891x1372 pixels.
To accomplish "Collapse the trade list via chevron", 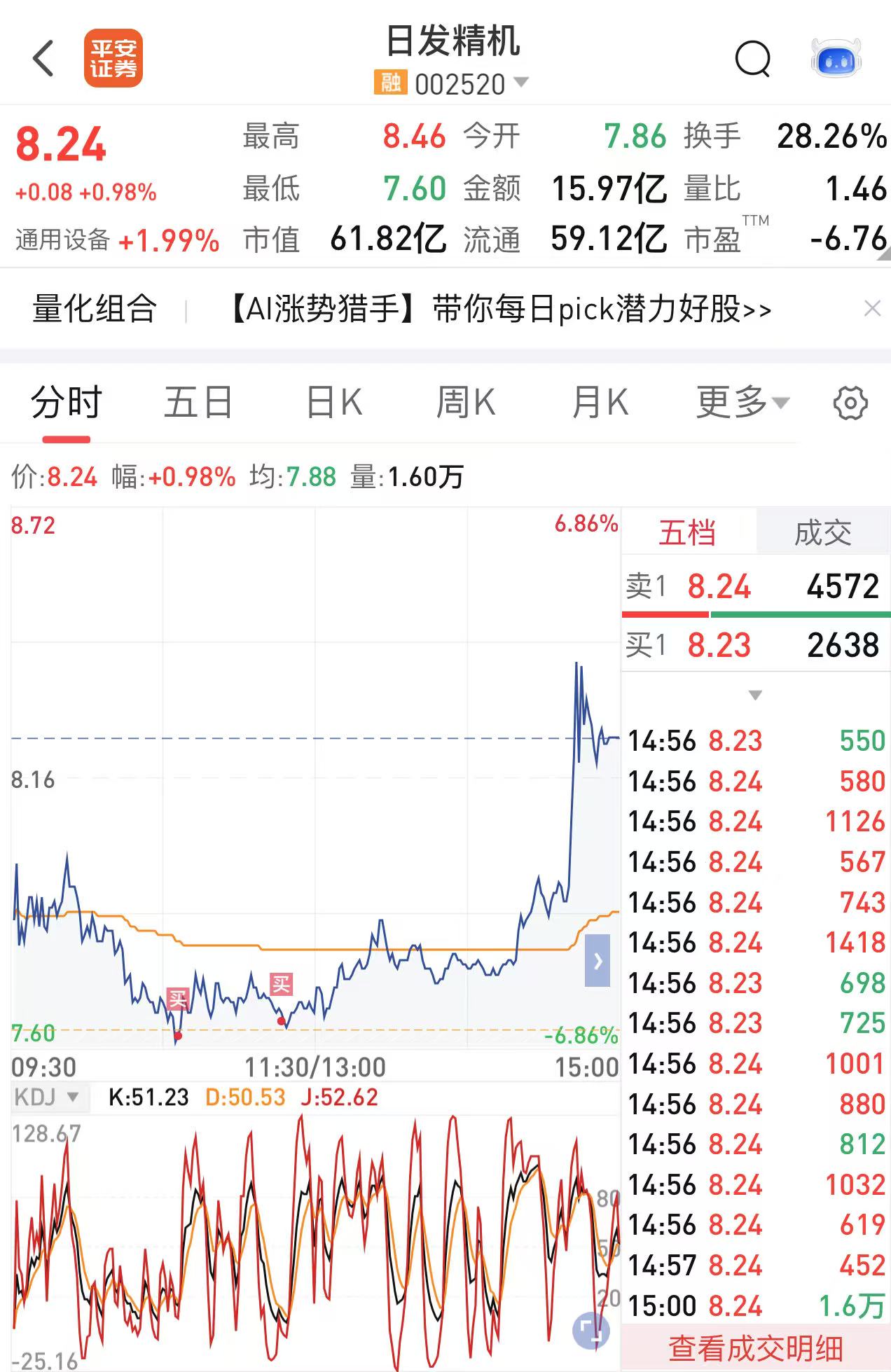I will coord(755,695).
